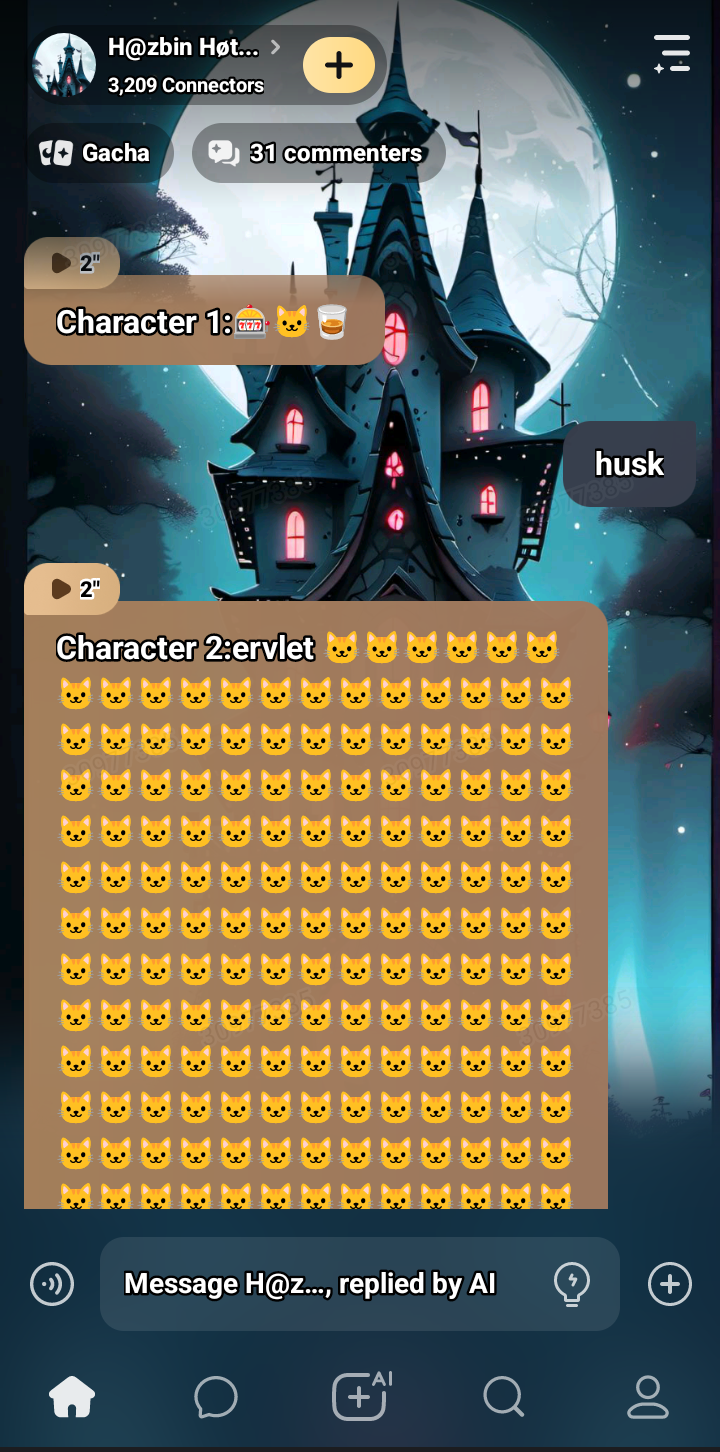Image resolution: width=720 pixels, height=1452 pixels.
Task: Focus the Message H@z... input field
Action: pos(320,1284)
